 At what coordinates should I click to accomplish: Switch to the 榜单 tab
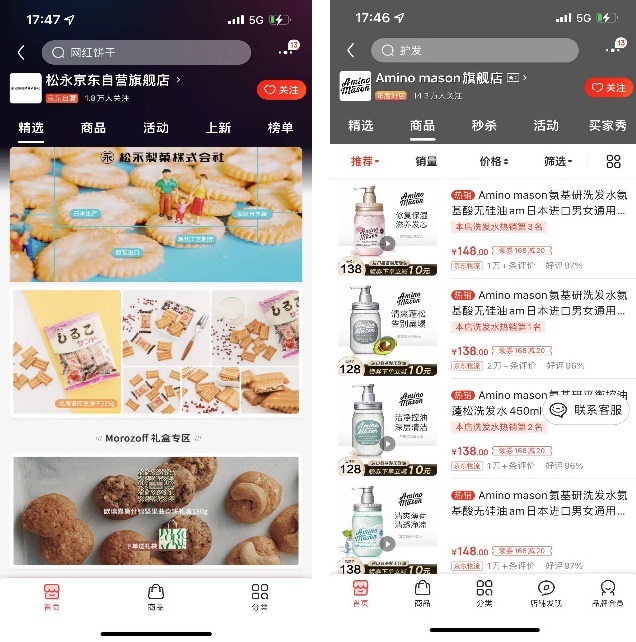click(281, 128)
